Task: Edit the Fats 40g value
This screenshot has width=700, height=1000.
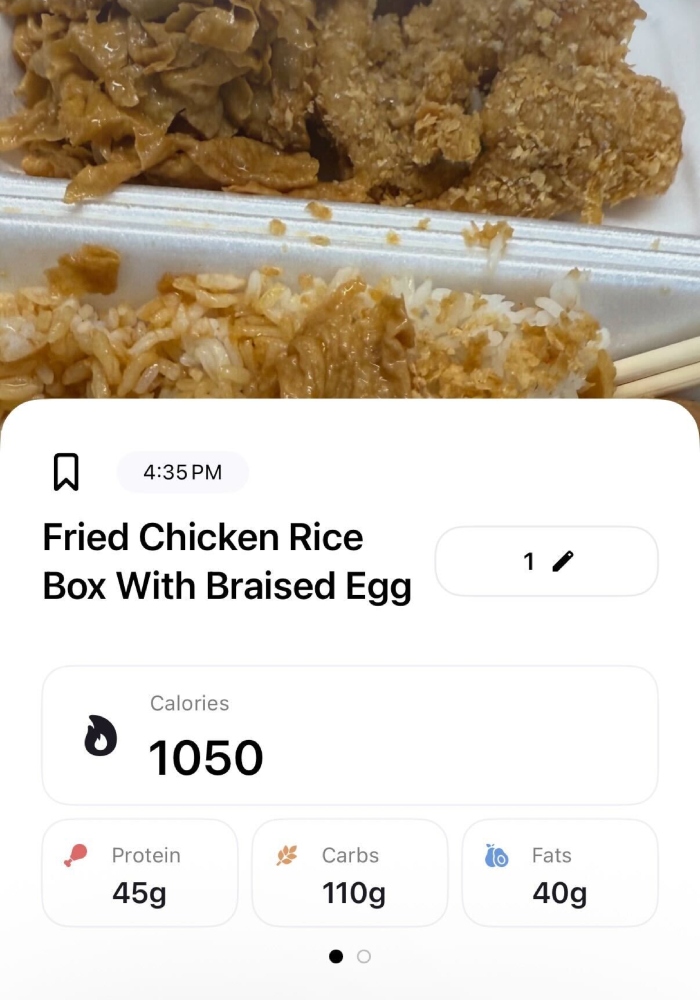Action: 559,873
